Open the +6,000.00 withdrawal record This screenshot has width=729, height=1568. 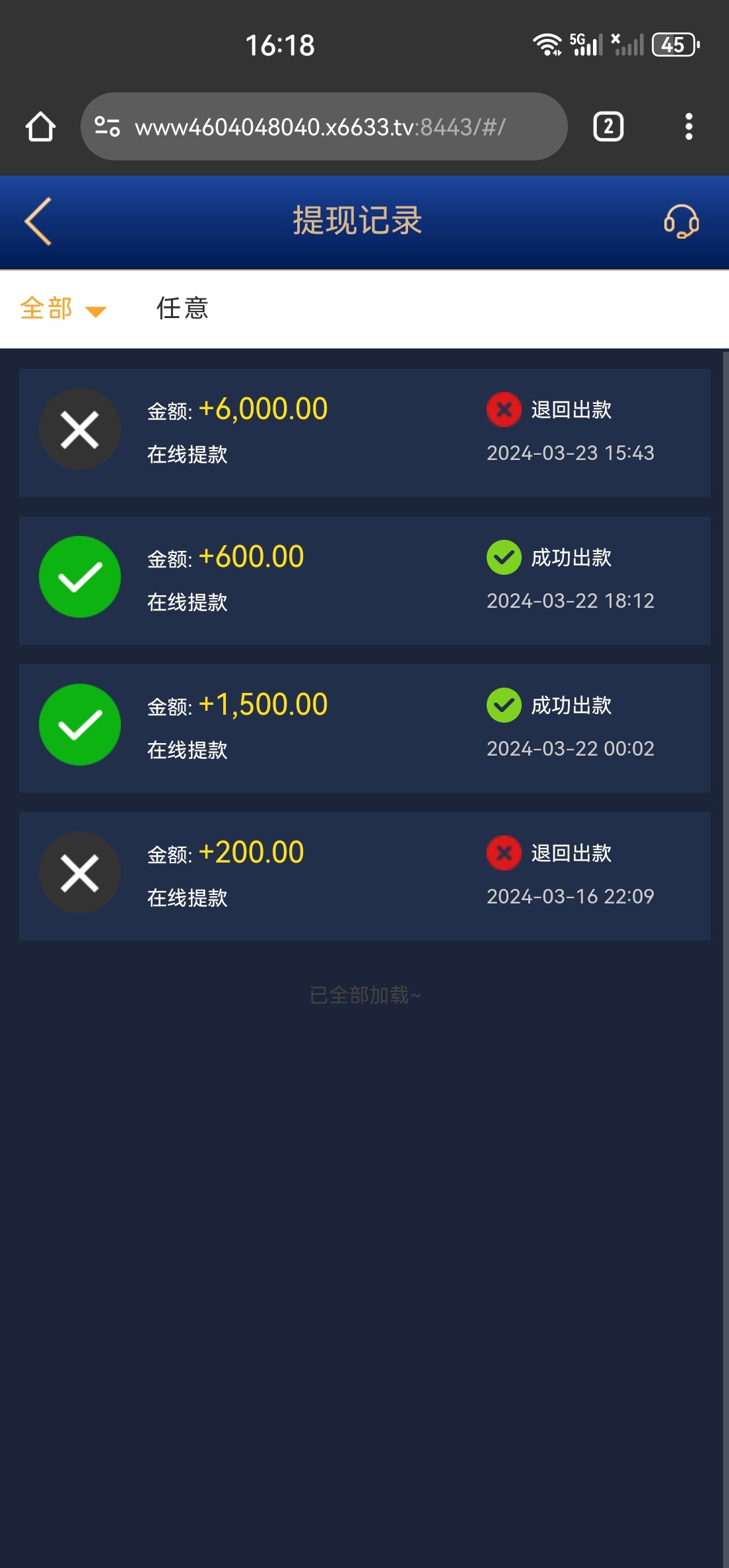click(x=364, y=433)
